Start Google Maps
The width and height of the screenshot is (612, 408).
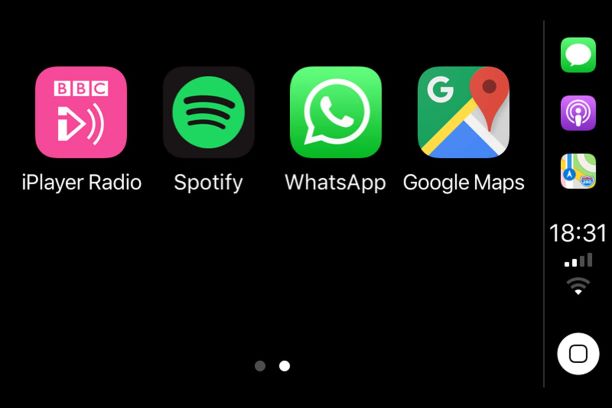click(462, 112)
